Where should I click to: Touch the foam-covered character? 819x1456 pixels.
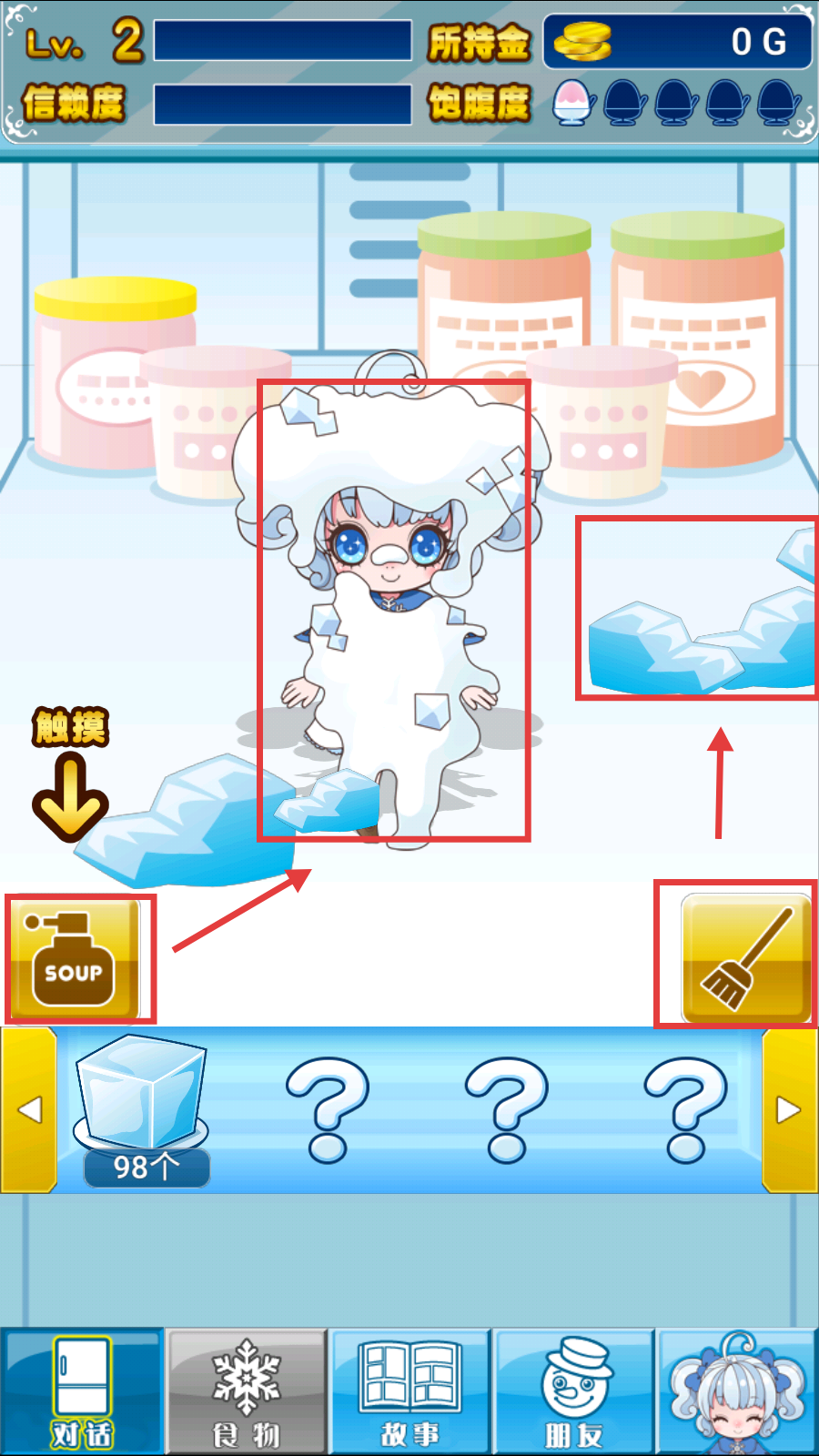393,601
